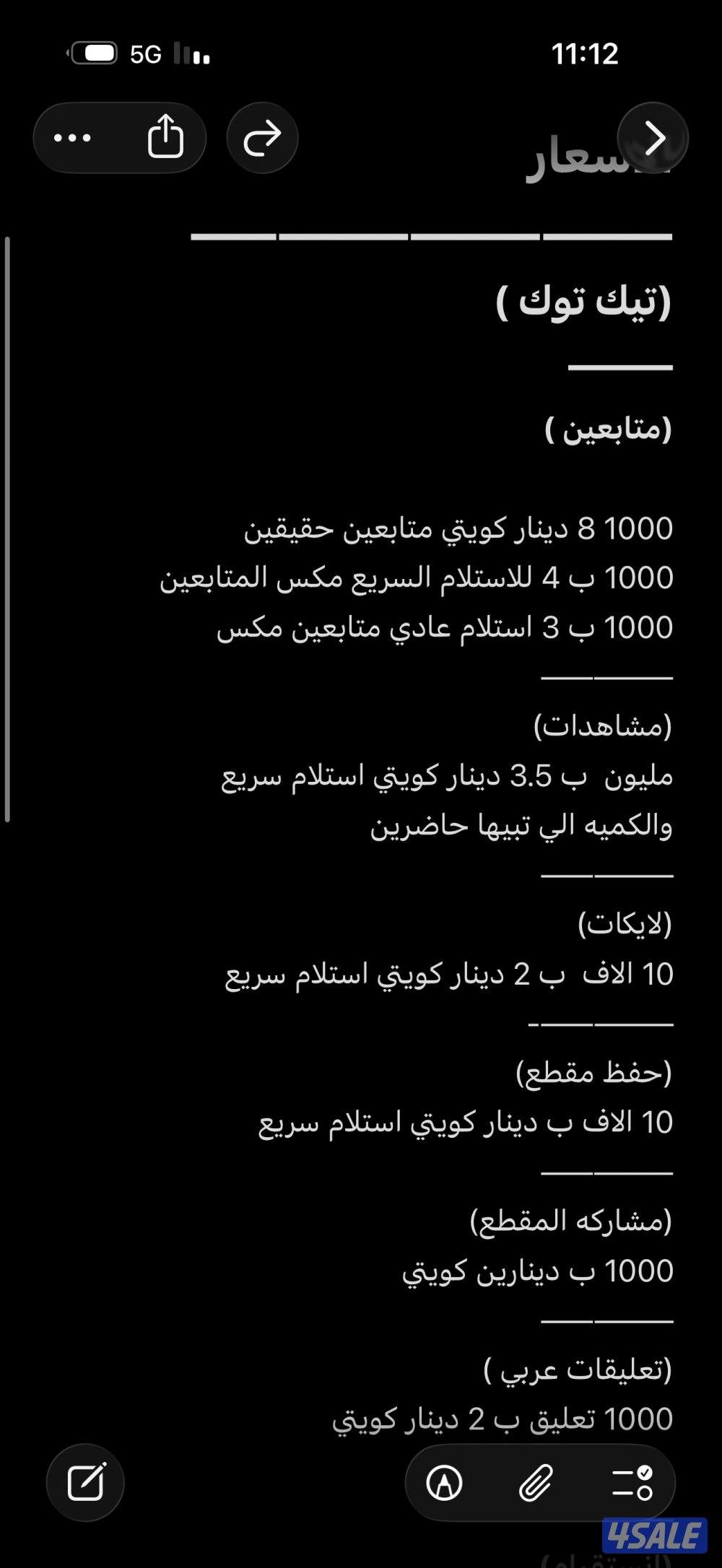This screenshot has height=1568, width=722.
Task: Tap the forward/redo arrow icon
Action: [x=261, y=137]
